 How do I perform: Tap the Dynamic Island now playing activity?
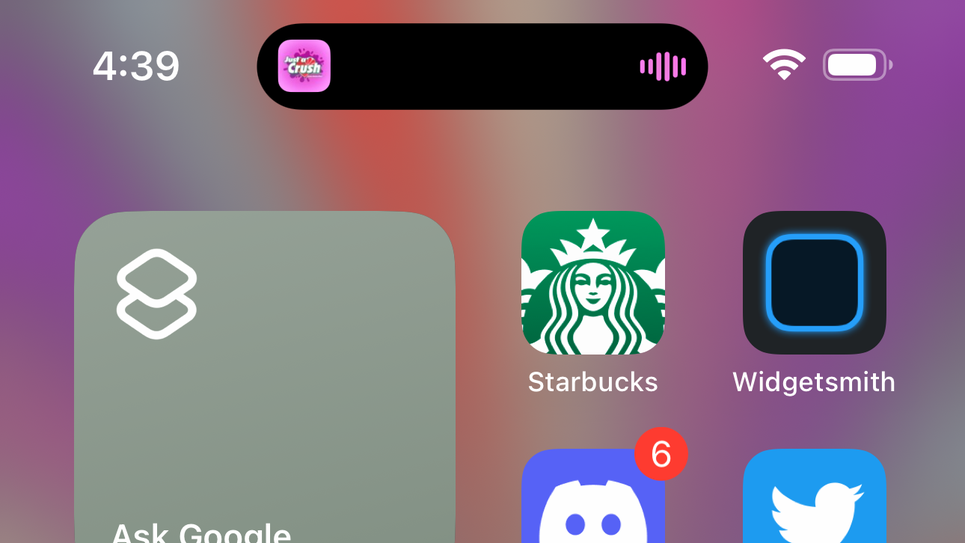point(482,66)
